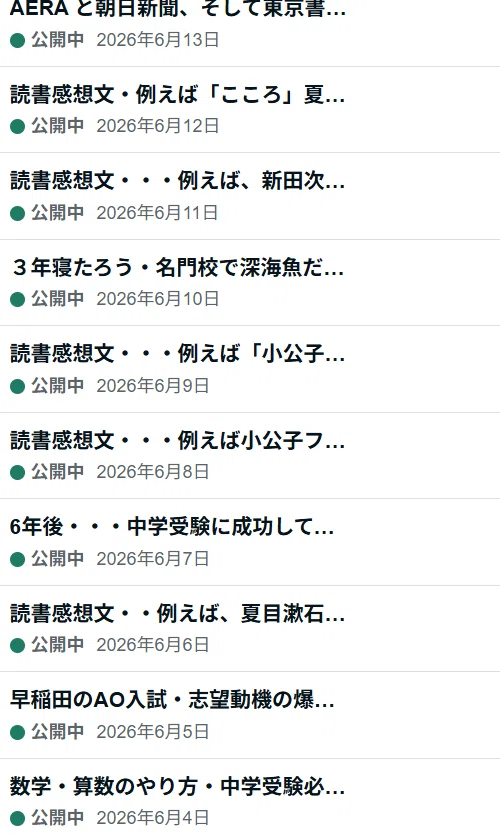
Task: Open the 数学・算数のやり方・中学受験必 post
Action: click(178, 787)
